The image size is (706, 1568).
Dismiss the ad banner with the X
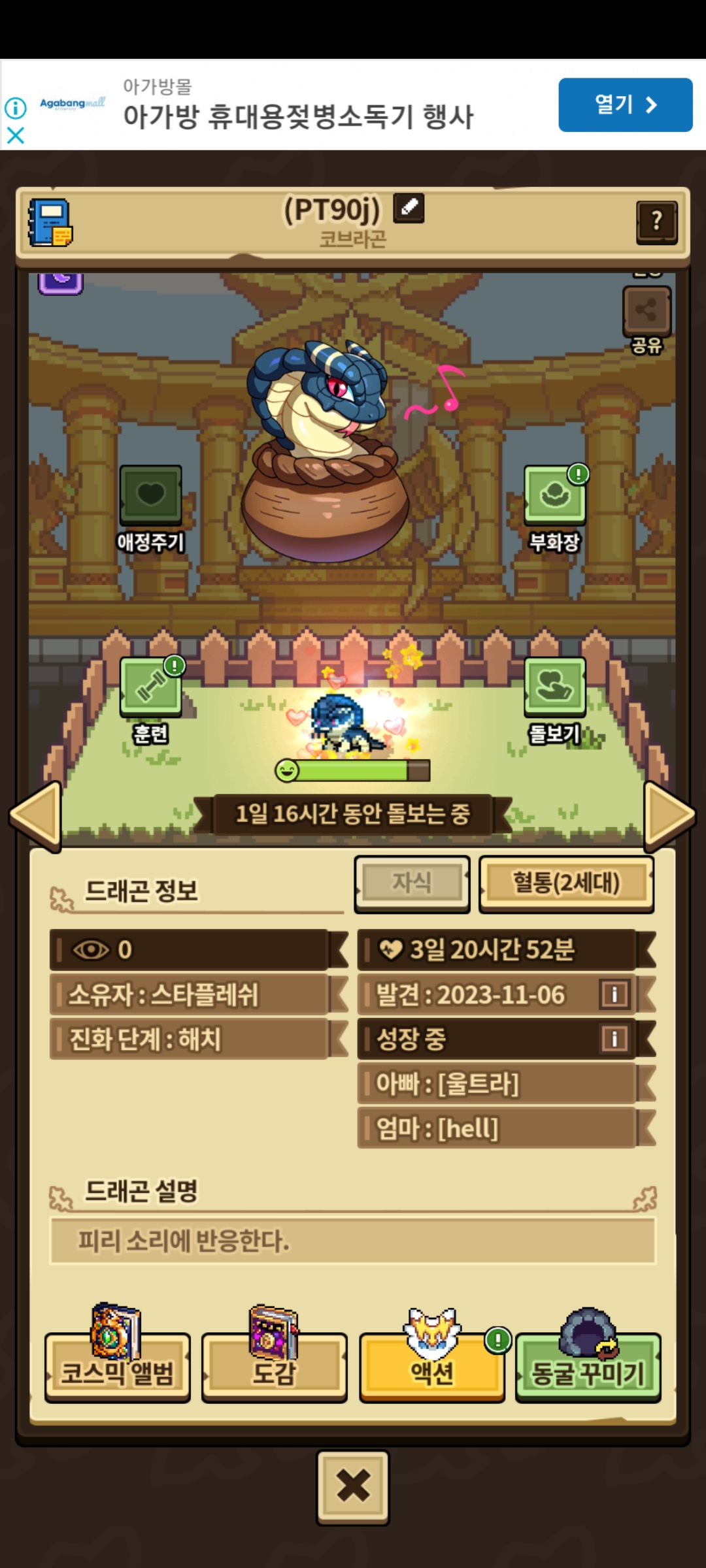click(x=15, y=135)
